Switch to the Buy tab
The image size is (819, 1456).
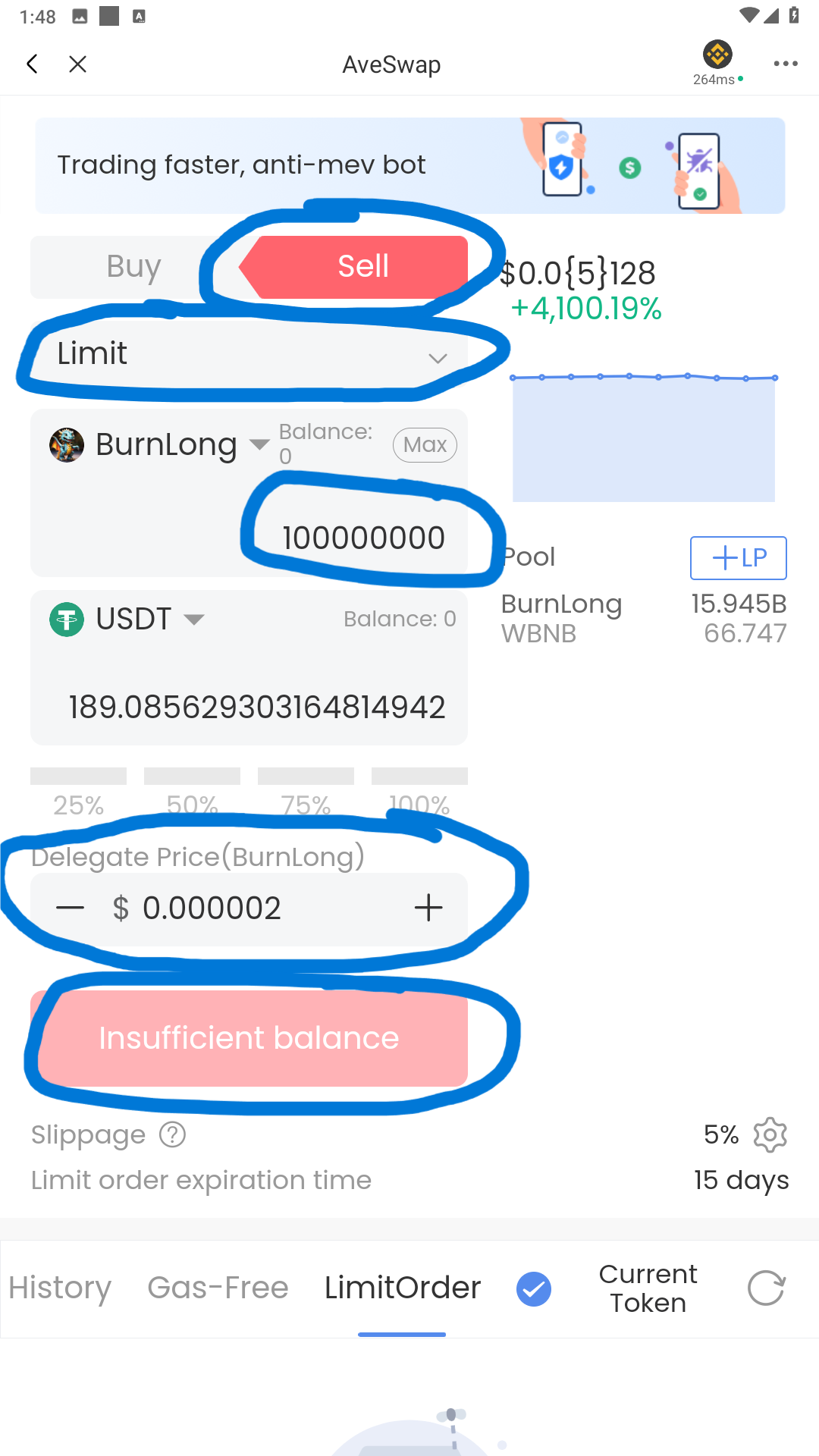point(133,267)
